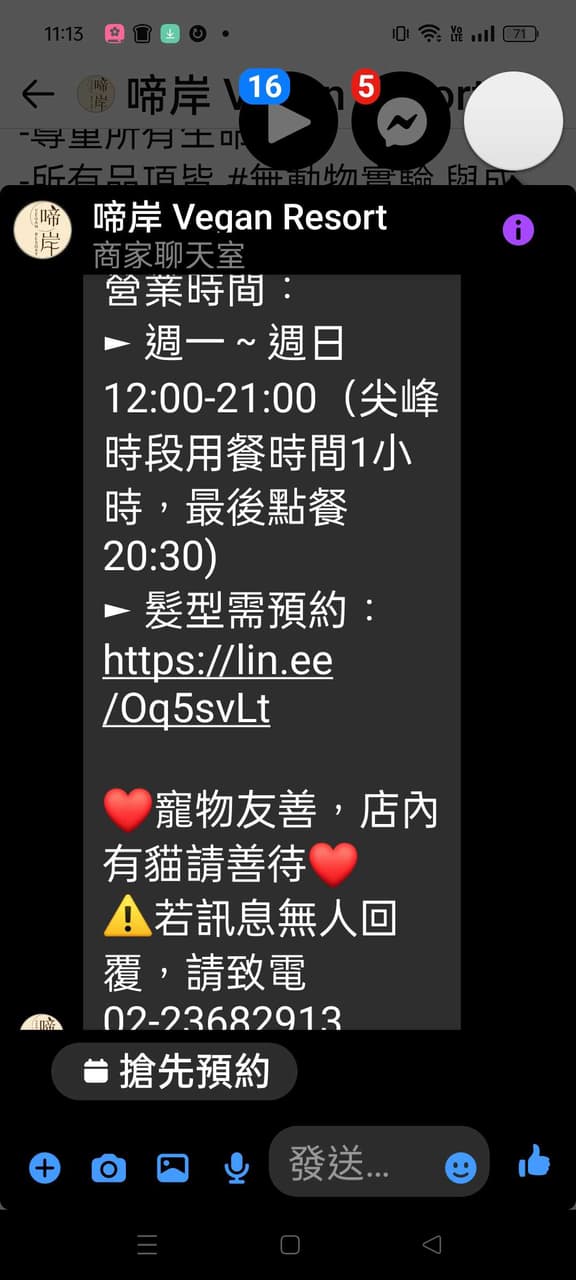The height and width of the screenshot is (1280, 576).
Task: Open the camera icon in chat bar
Action: click(x=108, y=1167)
